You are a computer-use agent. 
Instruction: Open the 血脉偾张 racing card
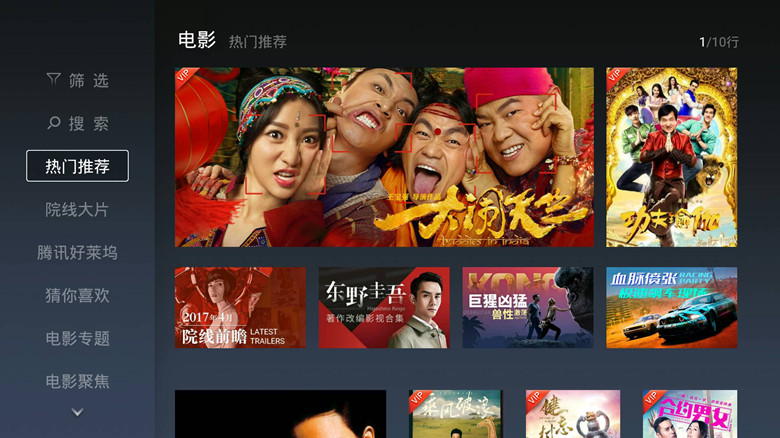click(x=671, y=307)
